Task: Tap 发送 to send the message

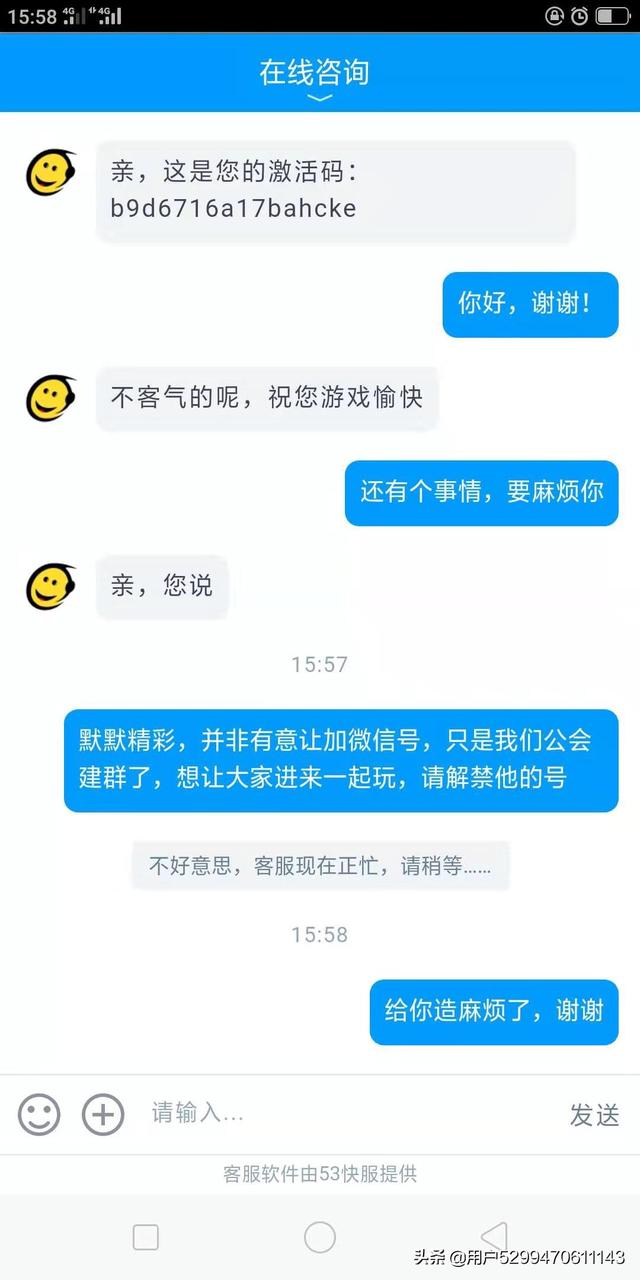Action: tap(595, 1115)
